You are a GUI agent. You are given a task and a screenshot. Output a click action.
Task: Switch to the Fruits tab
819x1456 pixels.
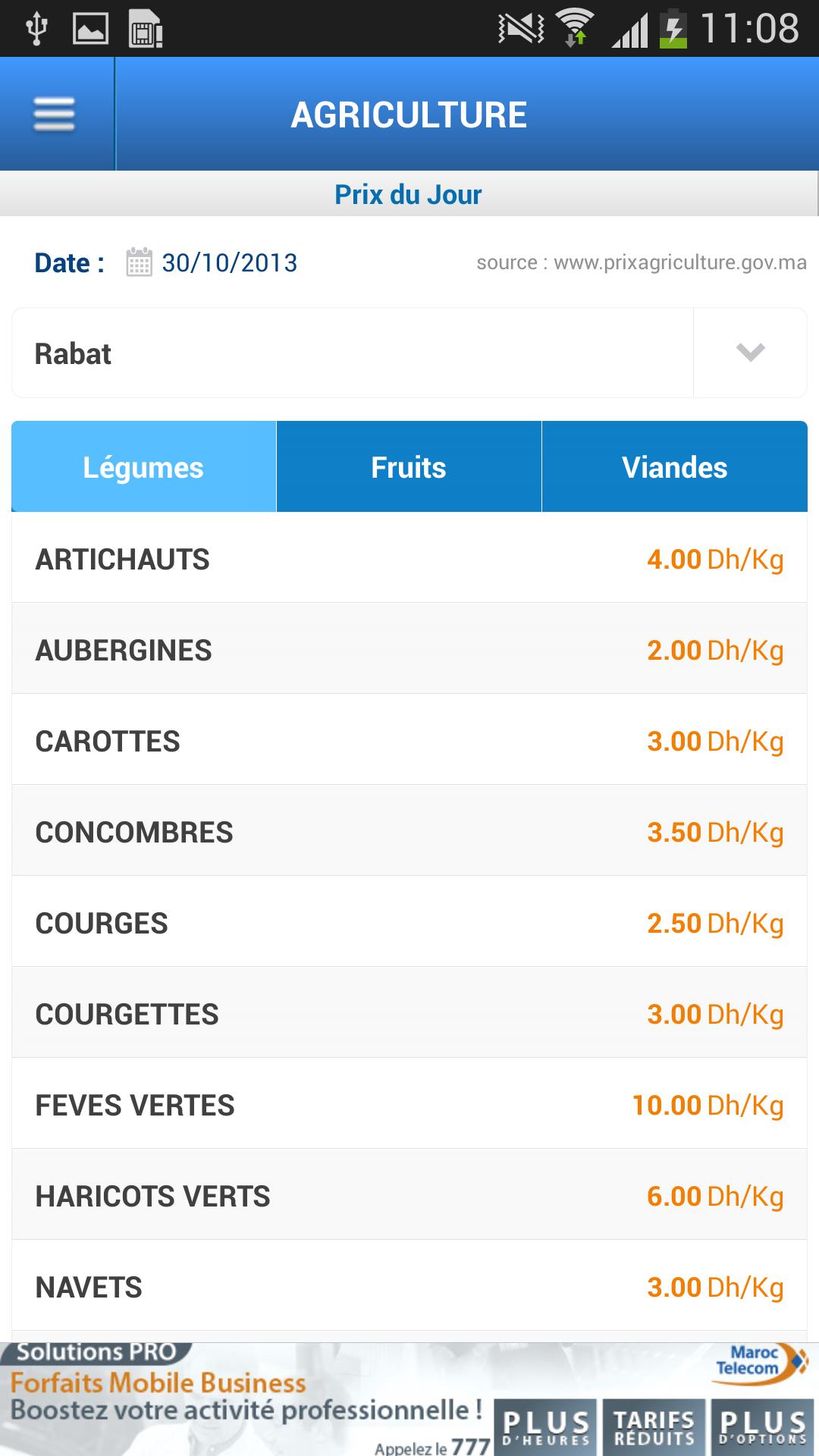point(409,467)
